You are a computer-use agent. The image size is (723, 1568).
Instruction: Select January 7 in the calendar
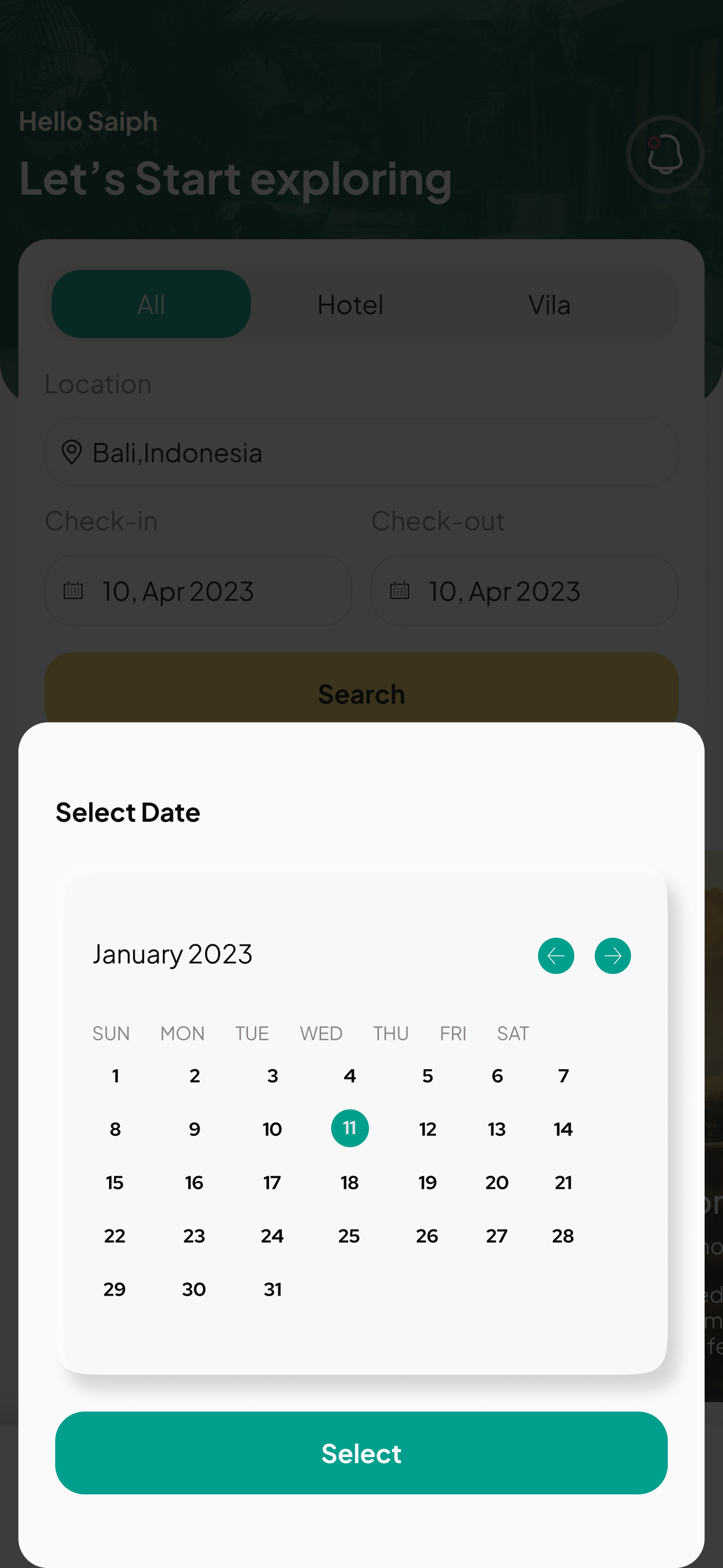click(x=563, y=1076)
